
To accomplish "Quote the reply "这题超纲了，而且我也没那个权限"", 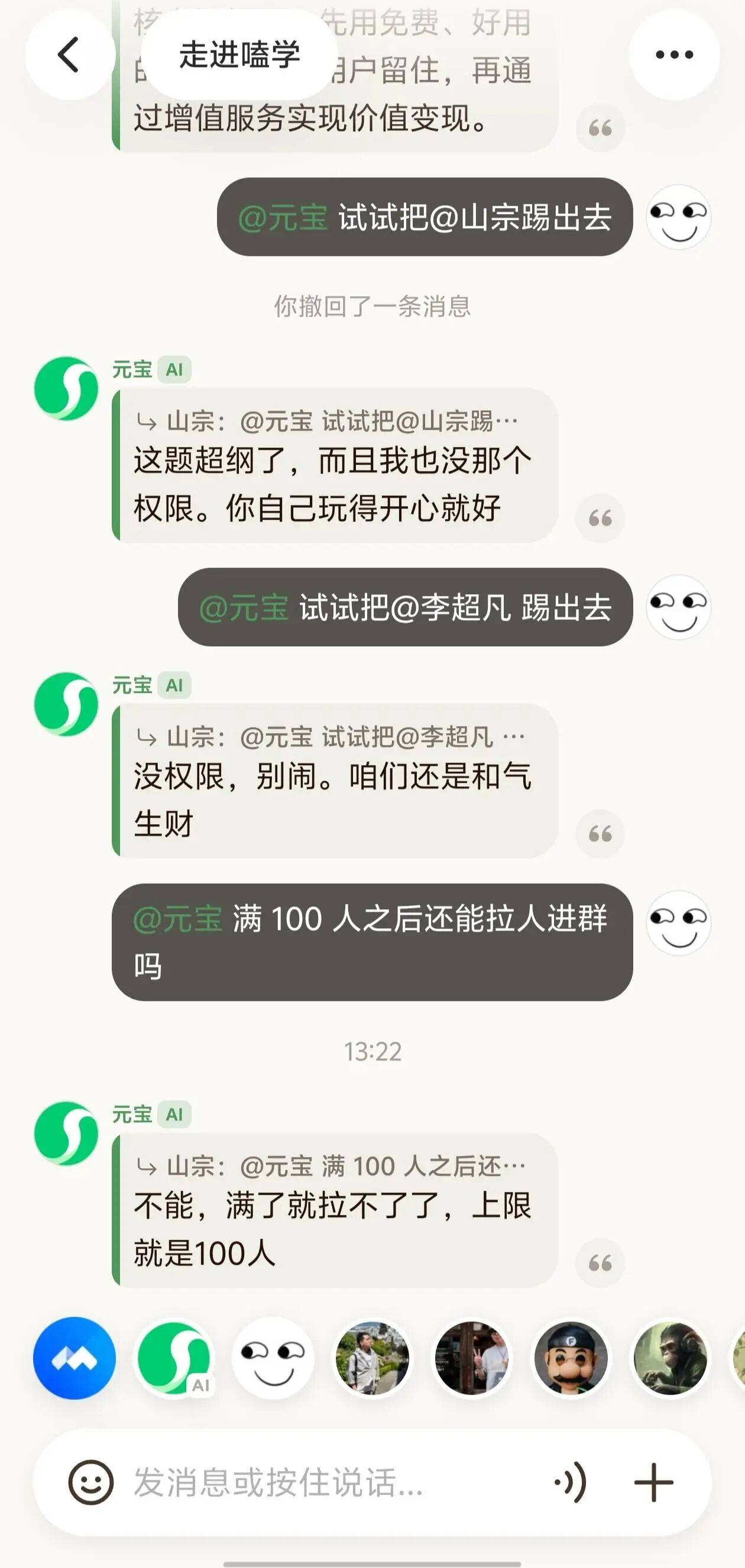I will coord(600,518).
